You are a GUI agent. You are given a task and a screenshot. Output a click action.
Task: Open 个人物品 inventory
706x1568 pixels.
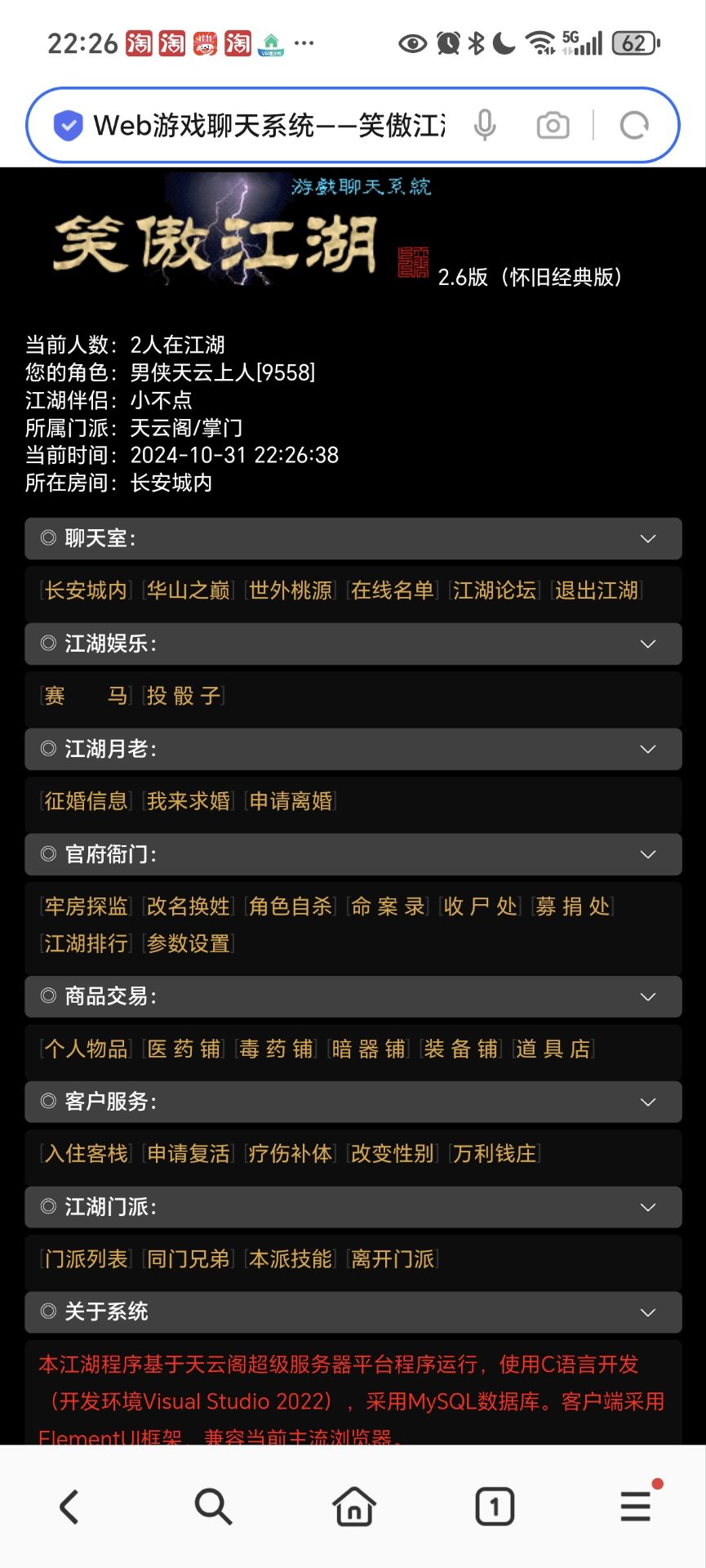click(x=87, y=1049)
